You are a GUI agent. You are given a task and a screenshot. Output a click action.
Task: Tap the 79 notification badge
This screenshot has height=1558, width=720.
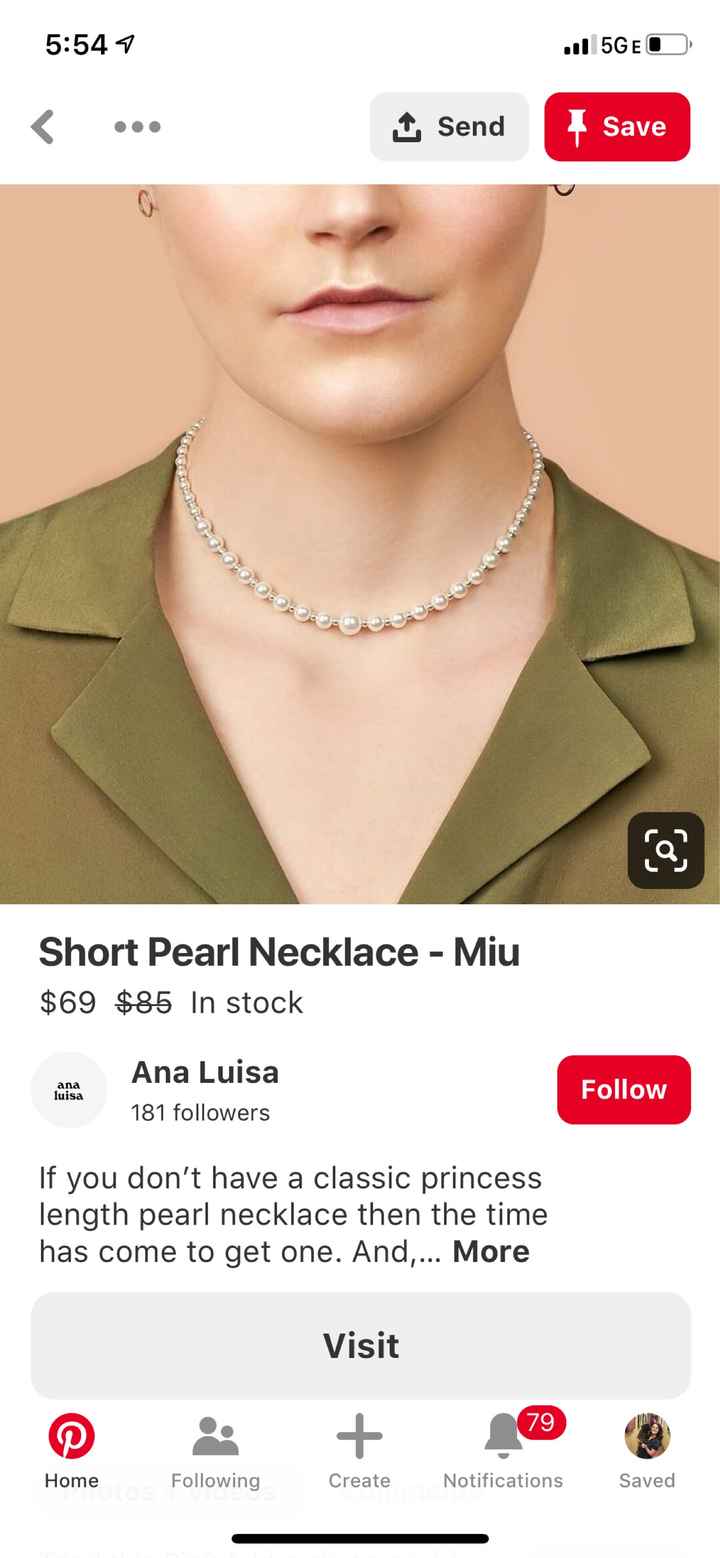[x=540, y=1422]
